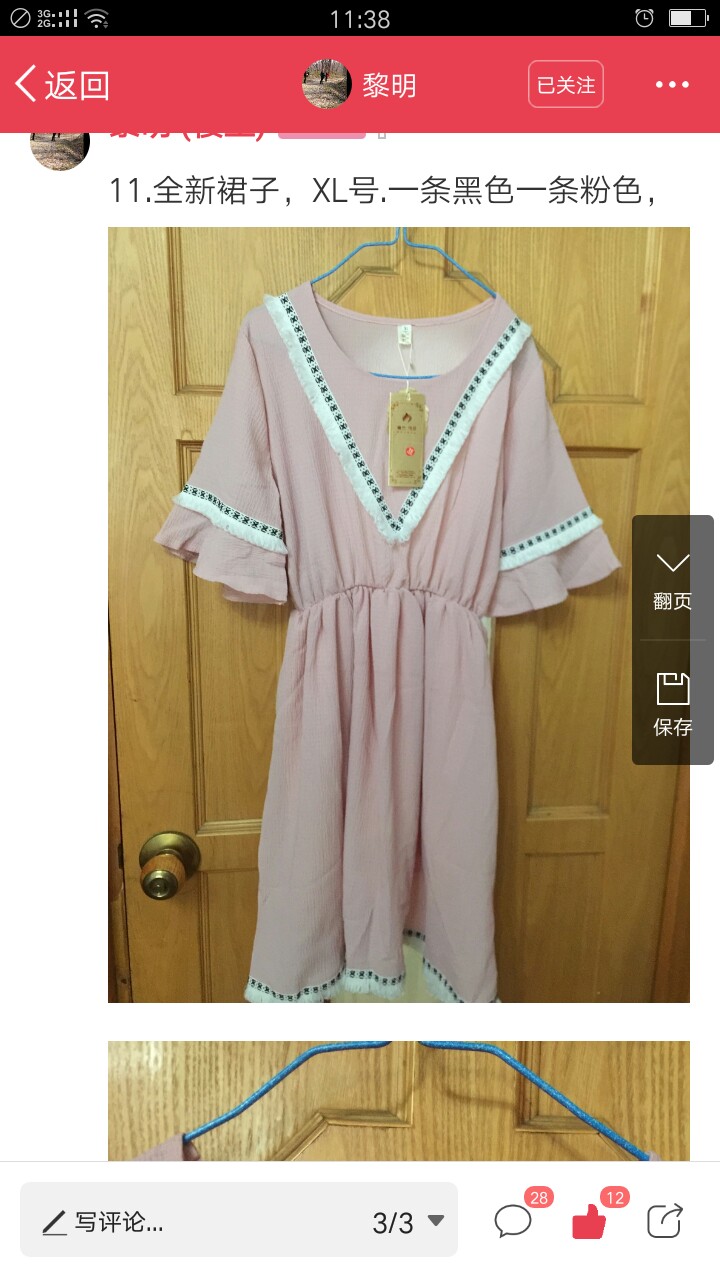The image size is (720, 1280).
Task: Open 黎明's profile from the header
Action: point(359,85)
